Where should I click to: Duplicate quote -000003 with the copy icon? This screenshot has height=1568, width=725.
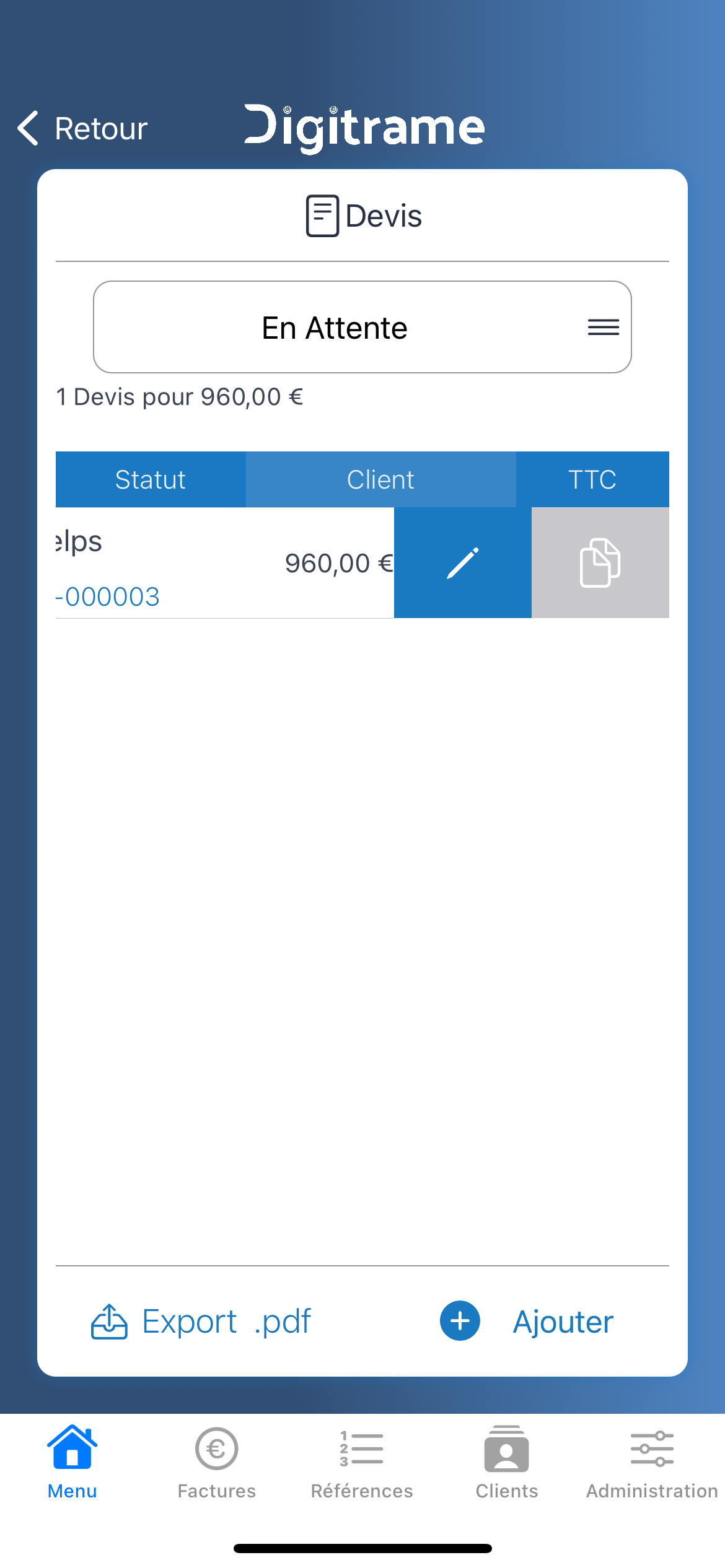600,562
